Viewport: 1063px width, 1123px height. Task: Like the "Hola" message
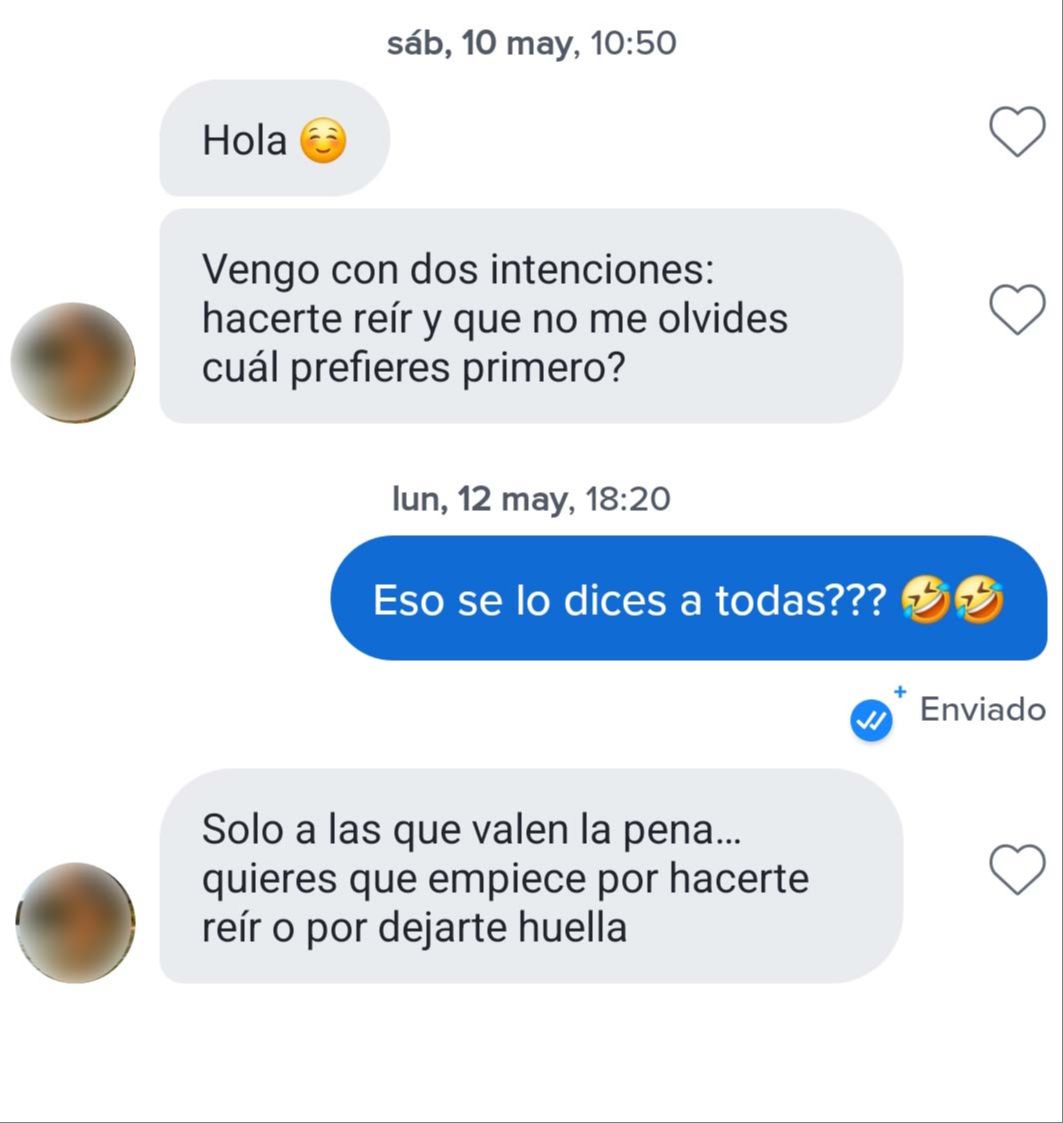tap(1017, 133)
